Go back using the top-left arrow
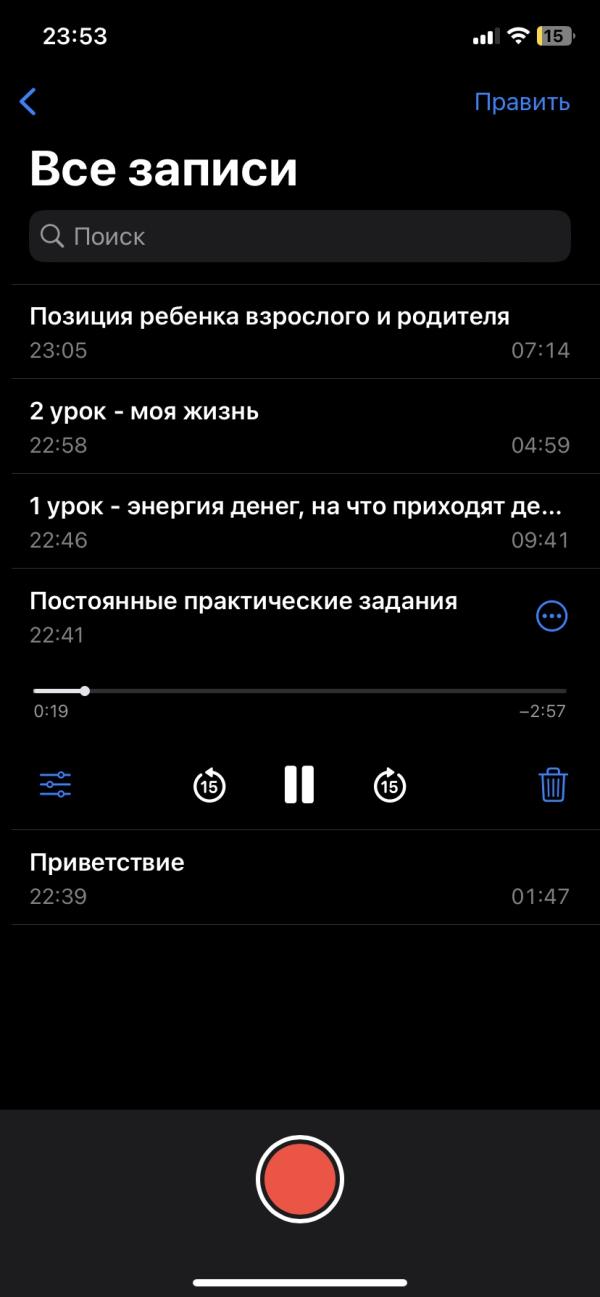 point(28,101)
